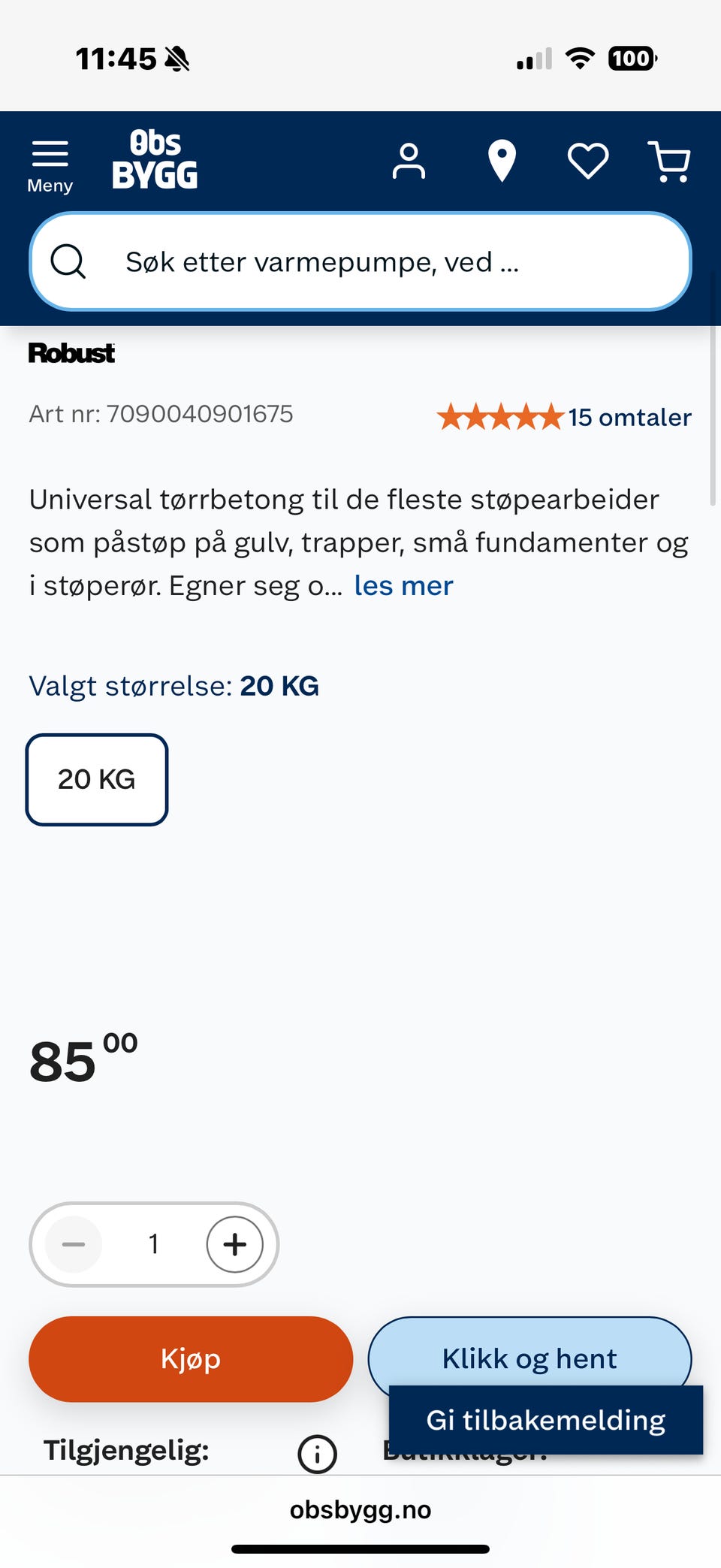Decrease quantity with the minus button

point(74,1244)
